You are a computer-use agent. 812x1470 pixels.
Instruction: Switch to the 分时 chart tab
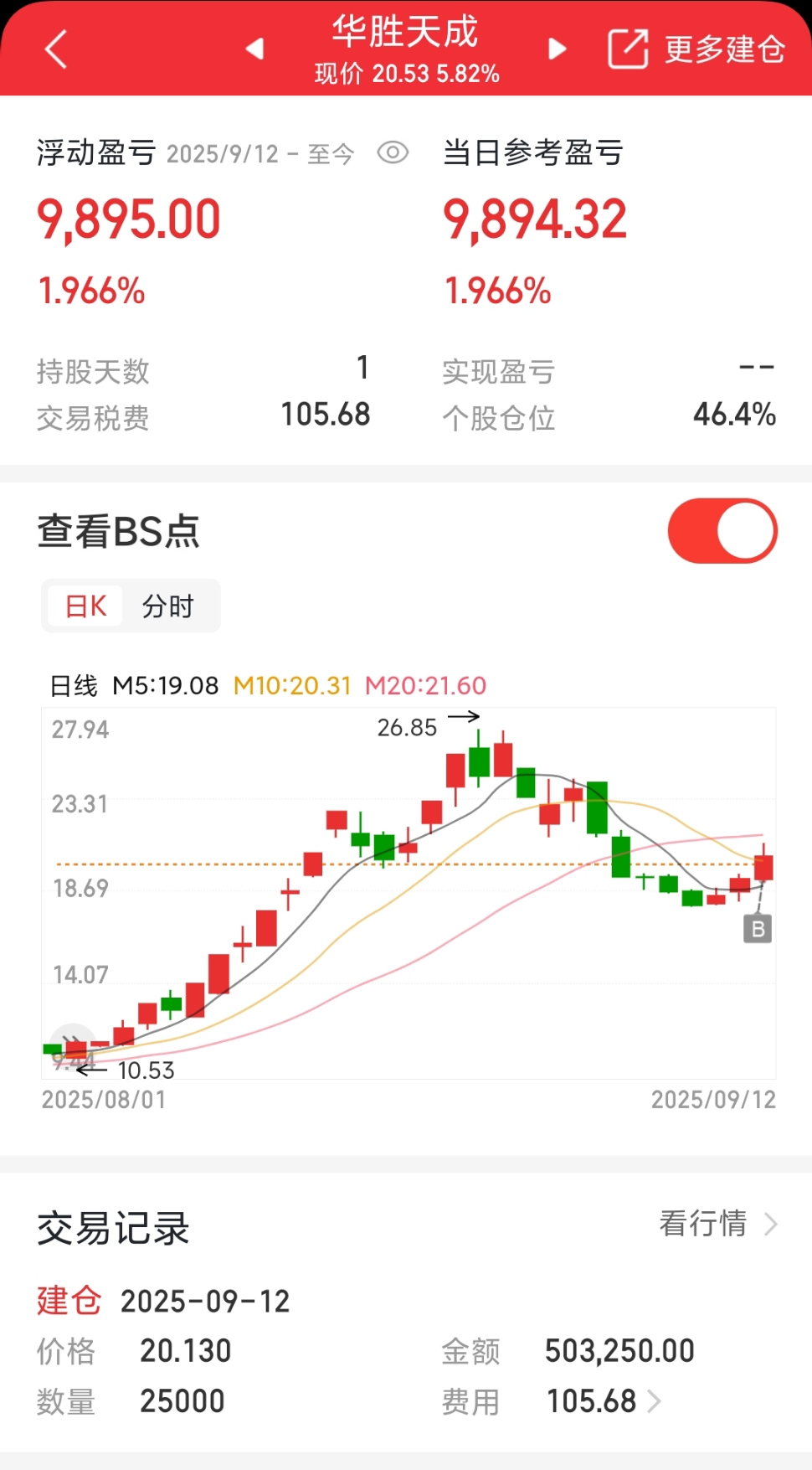click(x=172, y=606)
